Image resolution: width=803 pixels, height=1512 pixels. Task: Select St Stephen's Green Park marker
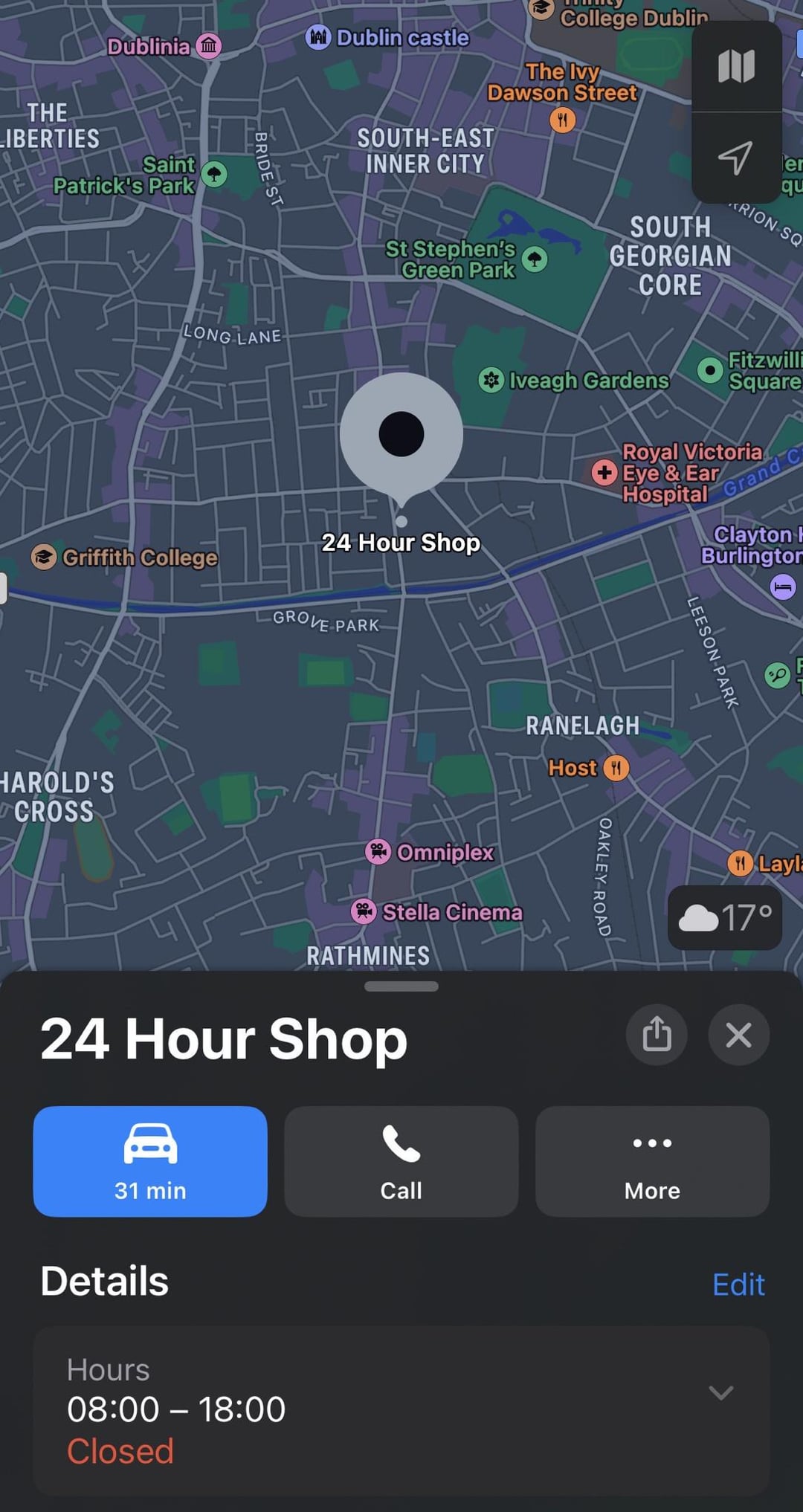pyautogui.click(x=535, y=259)
